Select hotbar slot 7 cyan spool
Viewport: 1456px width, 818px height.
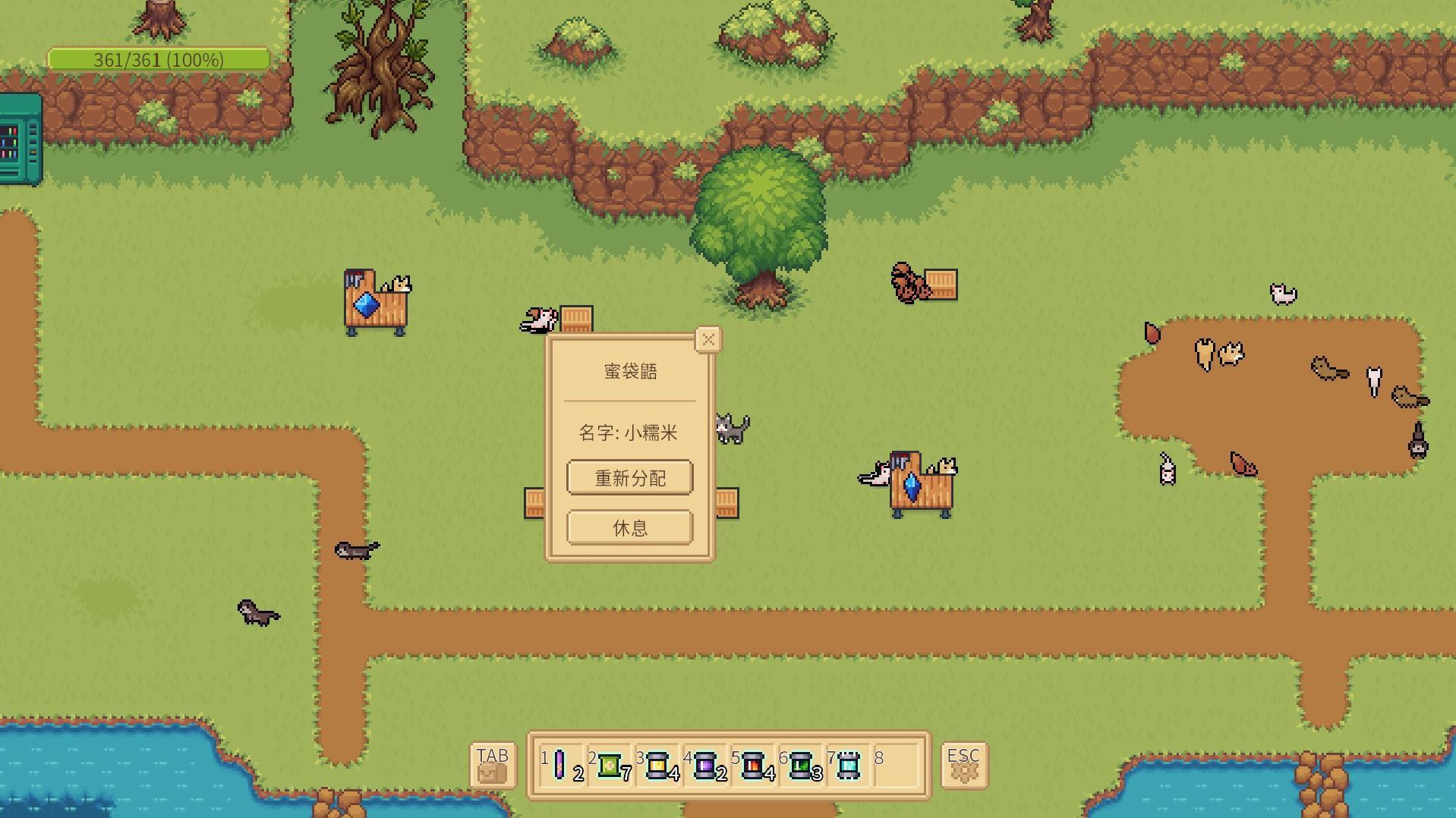(849, 765)
